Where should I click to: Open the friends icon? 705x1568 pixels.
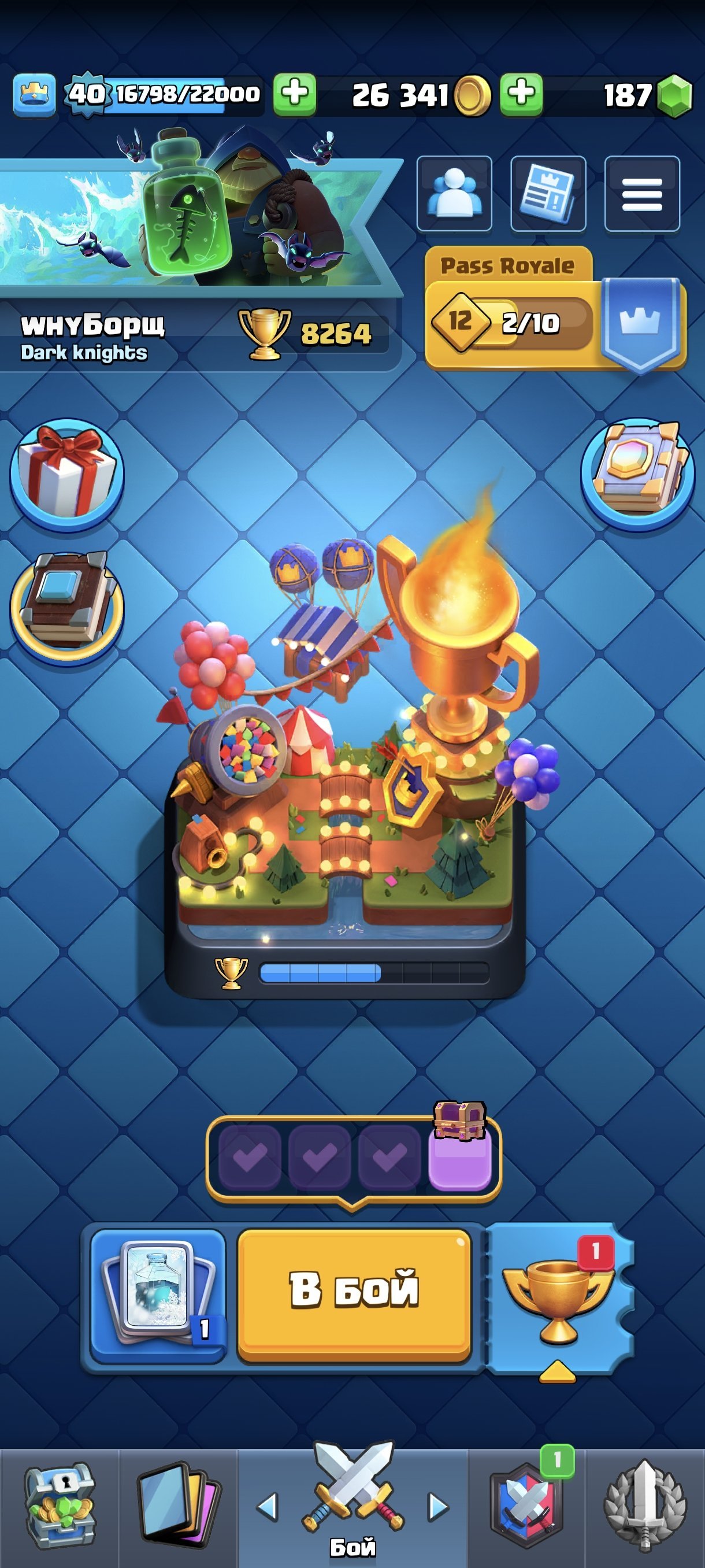pos(454,194)
